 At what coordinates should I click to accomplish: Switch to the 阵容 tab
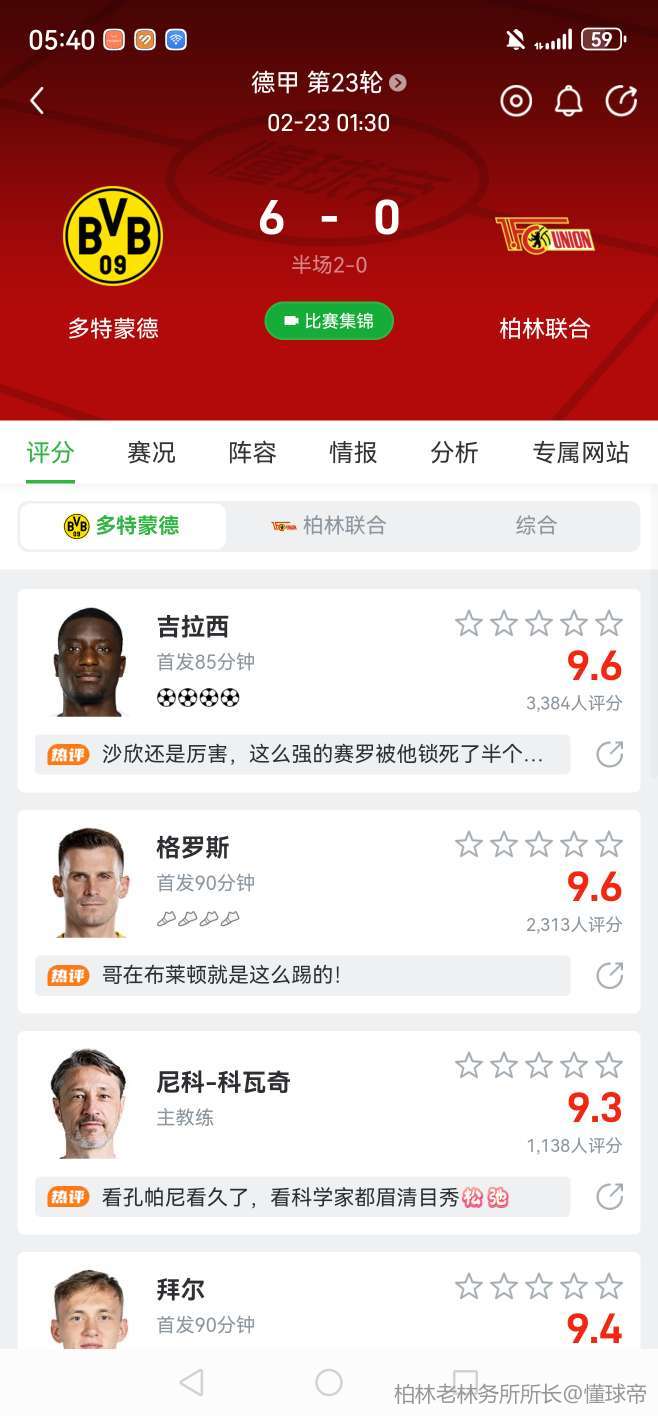pyautogui.click(x=252, y=453)
